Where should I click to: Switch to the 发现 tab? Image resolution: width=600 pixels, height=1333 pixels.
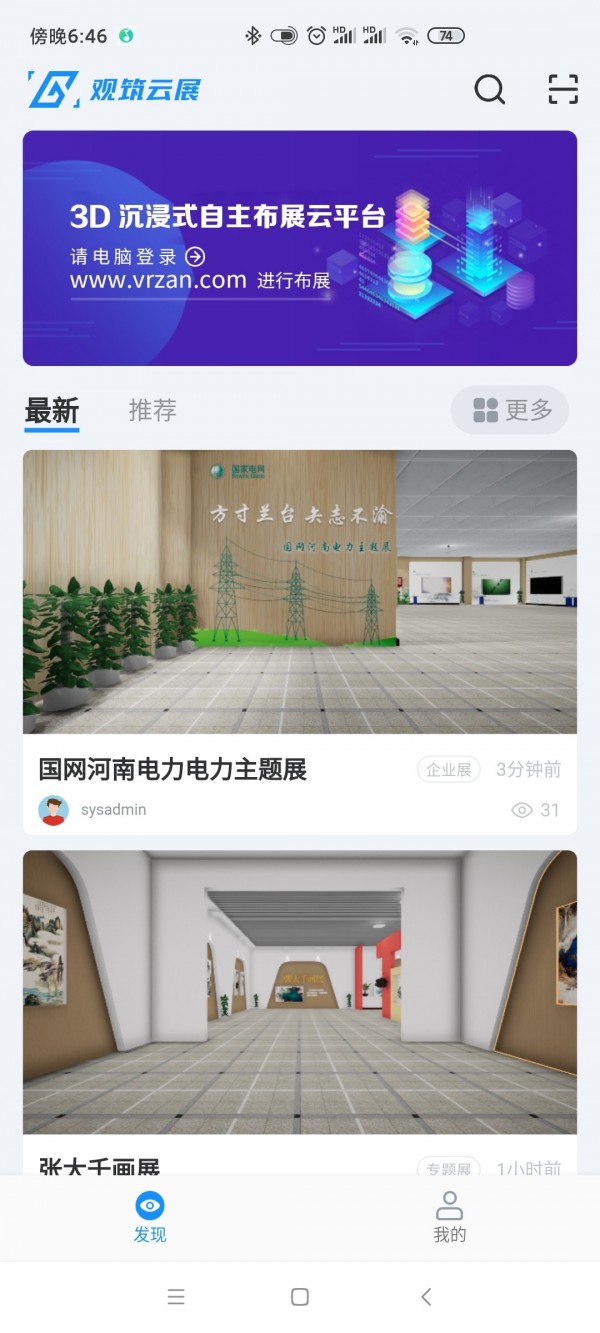click(150, 1217)
